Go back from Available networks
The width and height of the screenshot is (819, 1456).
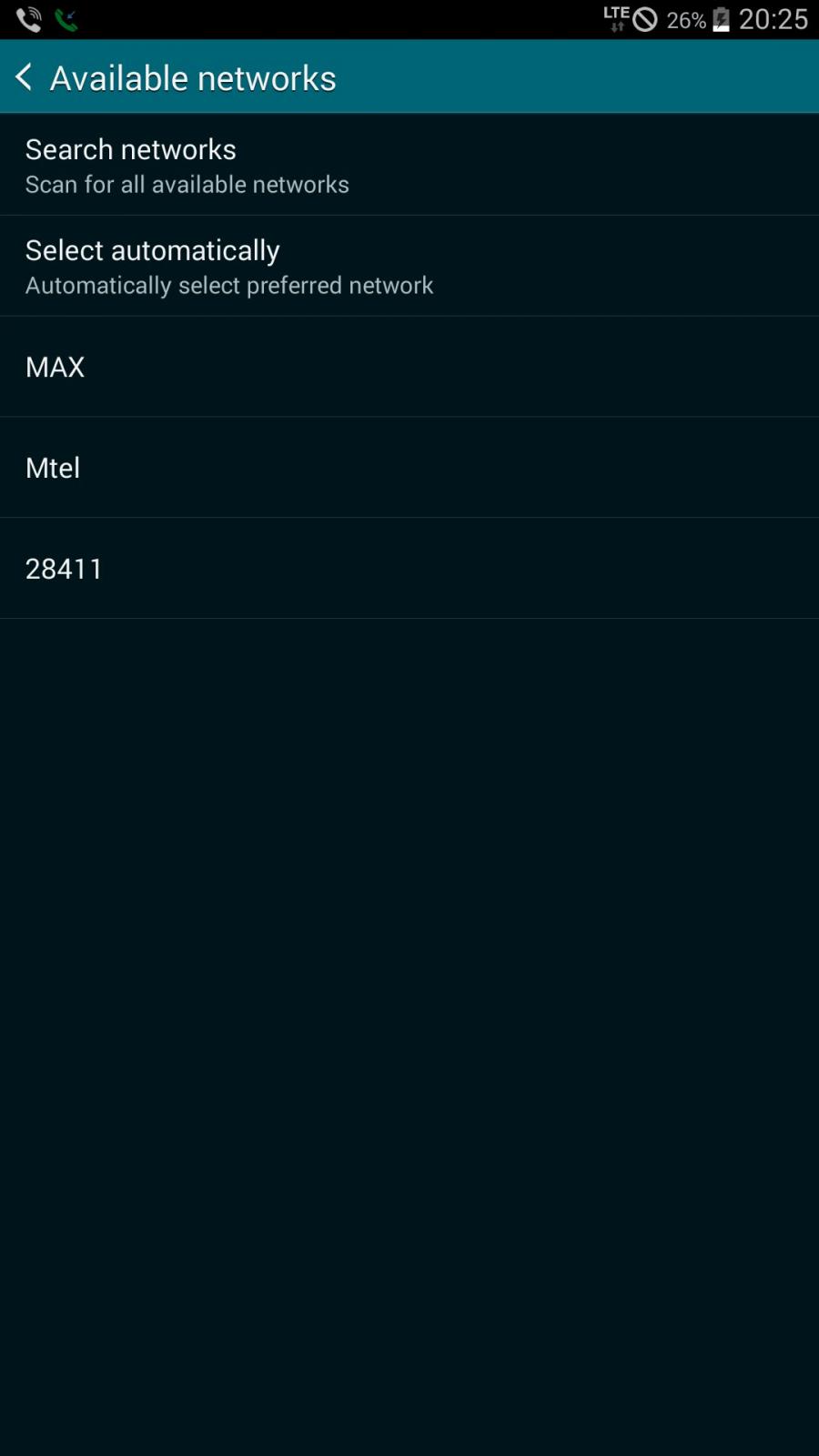[25, 77]
